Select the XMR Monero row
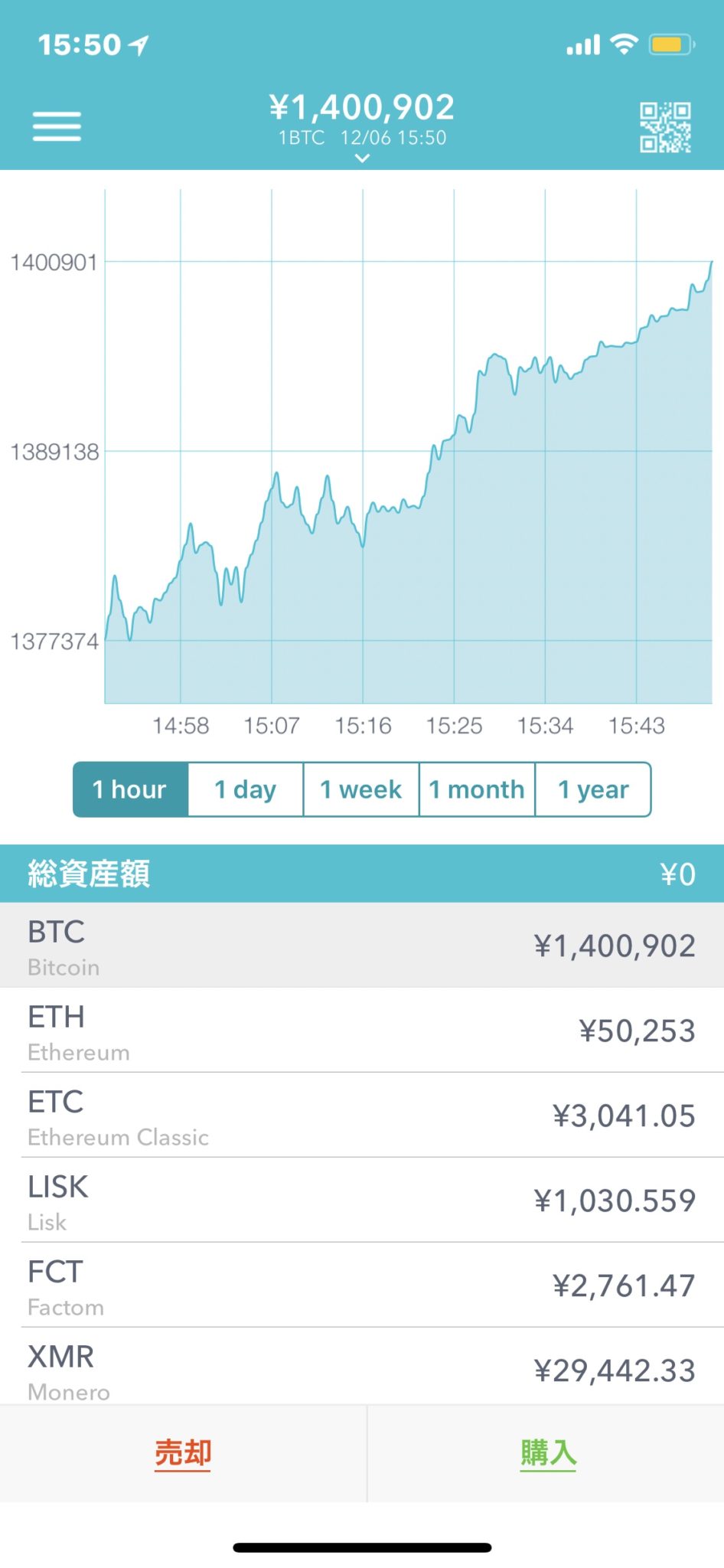Viewport: 724px width, 1568px height. (x=362, y=1368)
